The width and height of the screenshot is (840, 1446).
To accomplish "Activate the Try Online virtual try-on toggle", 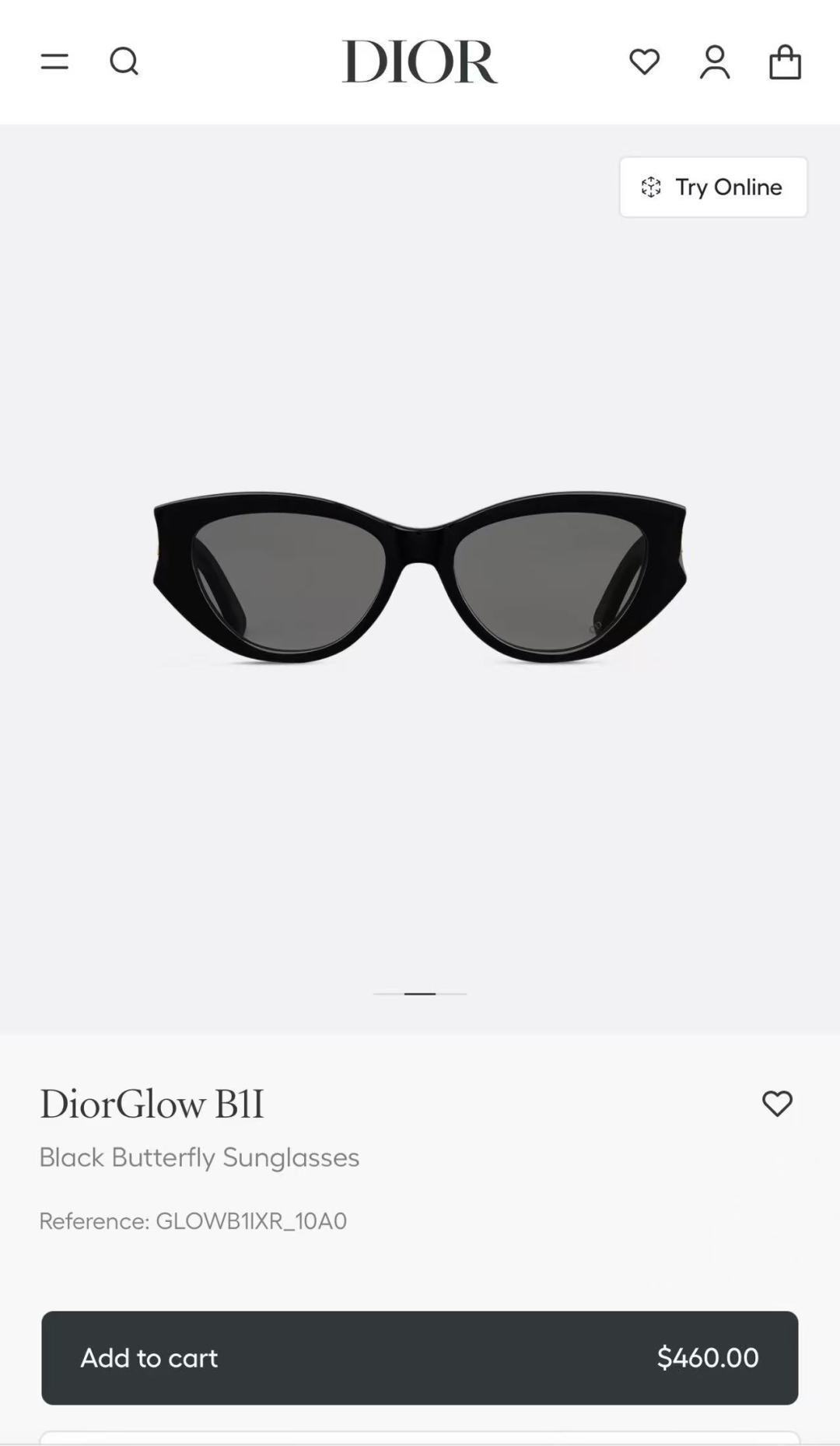I will 712,187.
